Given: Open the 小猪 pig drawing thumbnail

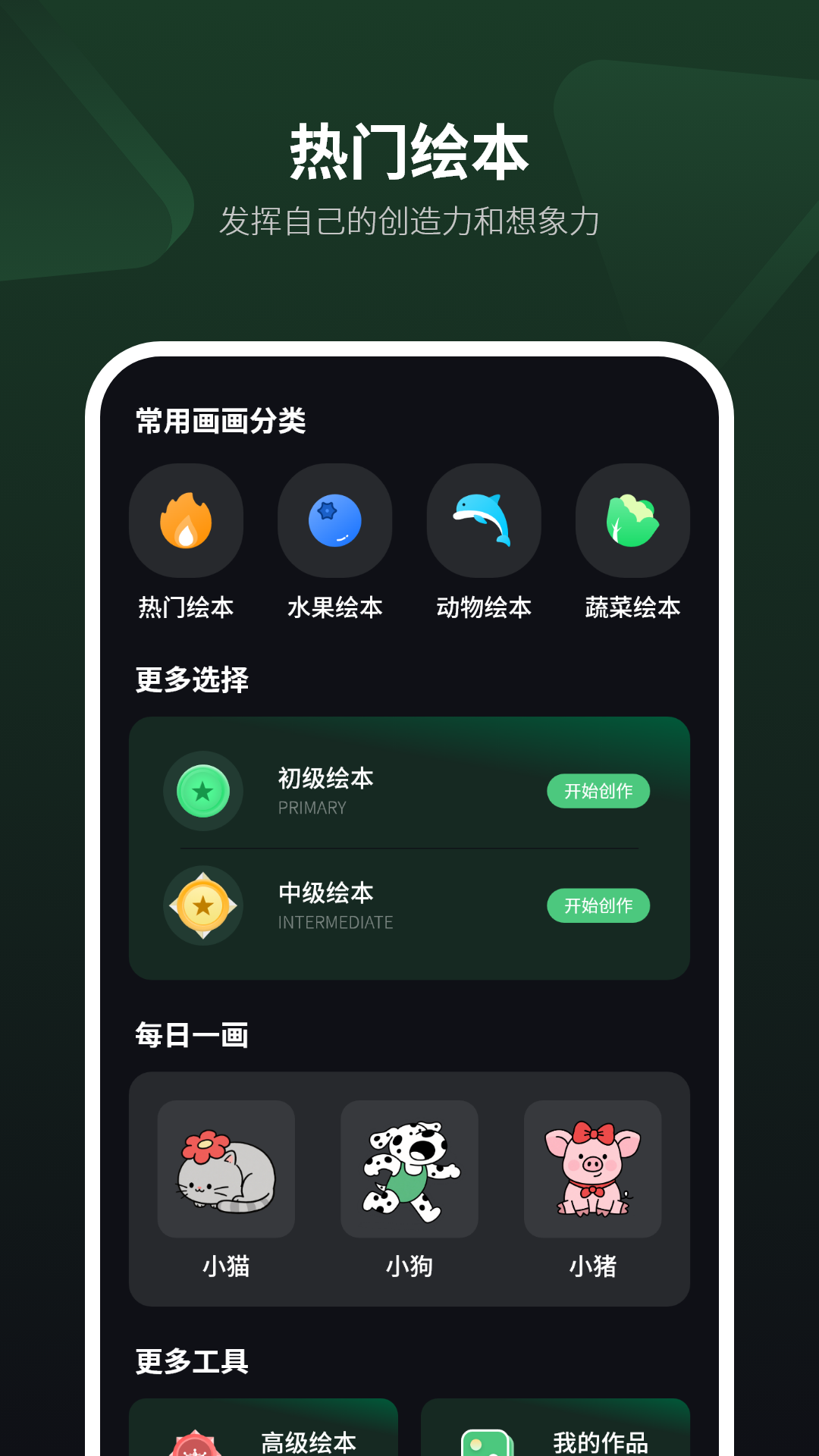Looking at the screenshot, I should click(592, 1169).
